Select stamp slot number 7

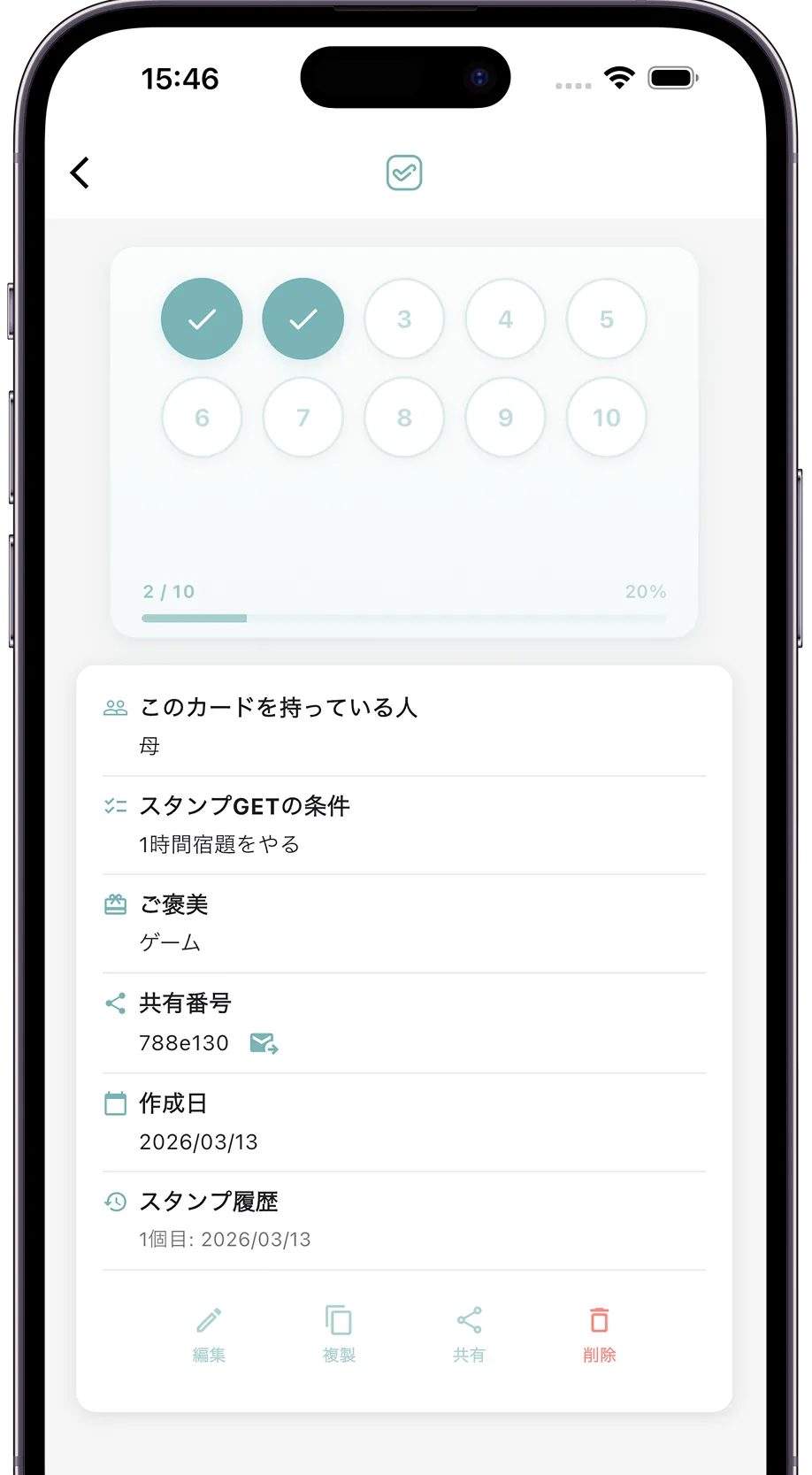(x=303, y=417)
